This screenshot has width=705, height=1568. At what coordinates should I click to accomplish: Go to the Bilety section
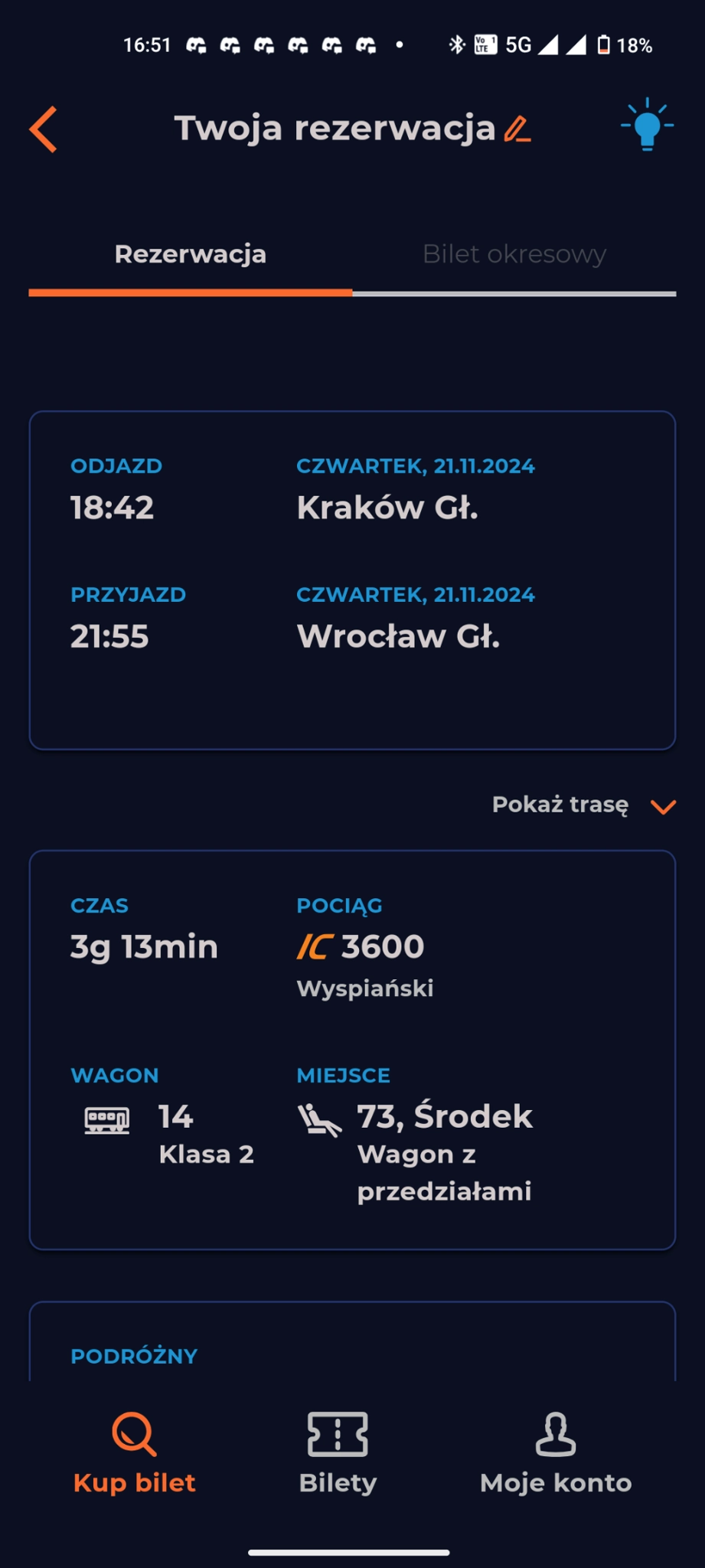point(338,1453)
